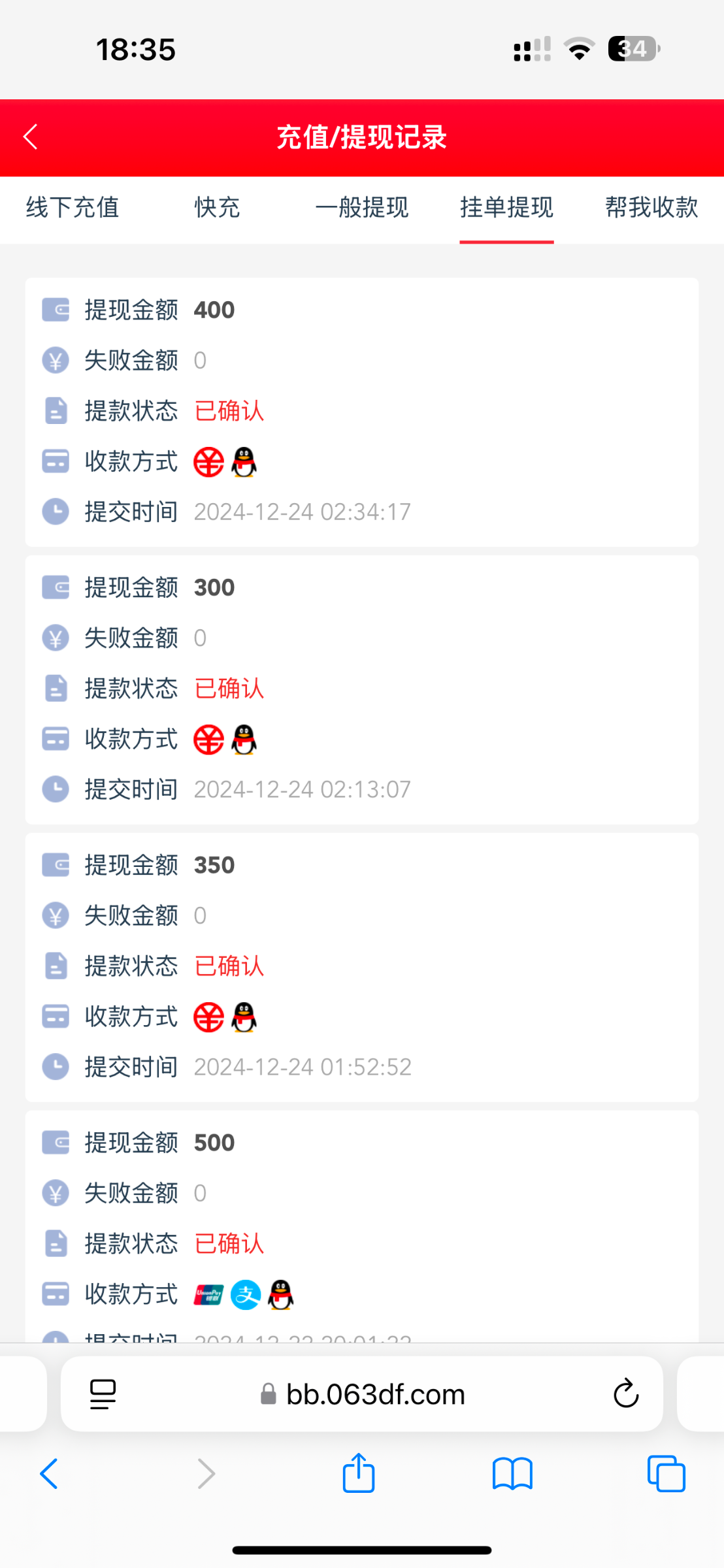This screenshot has width=724, height=1568.
Task: Show all open Safari tabs
Action: [x=666, y=1474]
